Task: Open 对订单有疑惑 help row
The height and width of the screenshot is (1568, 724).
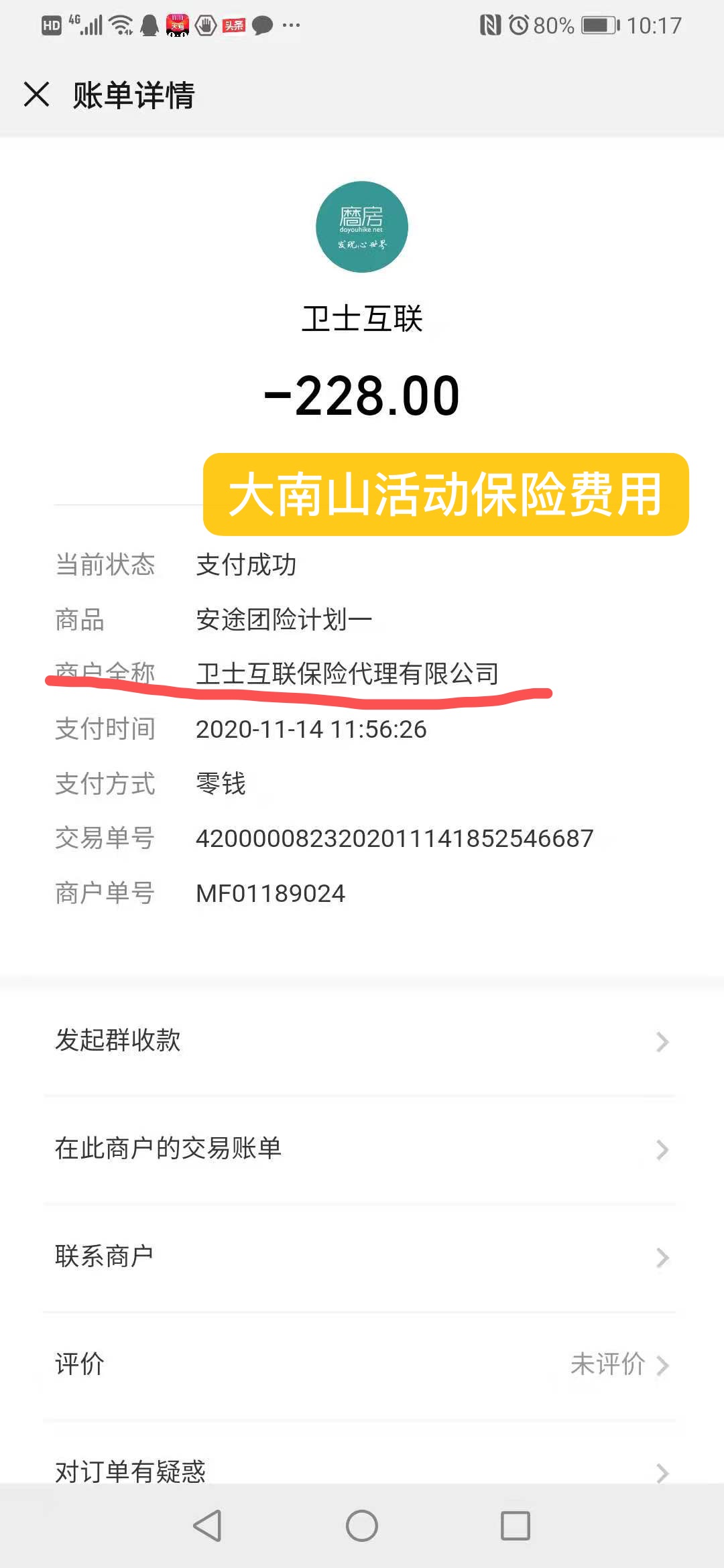Action: tap(361, 1469)
